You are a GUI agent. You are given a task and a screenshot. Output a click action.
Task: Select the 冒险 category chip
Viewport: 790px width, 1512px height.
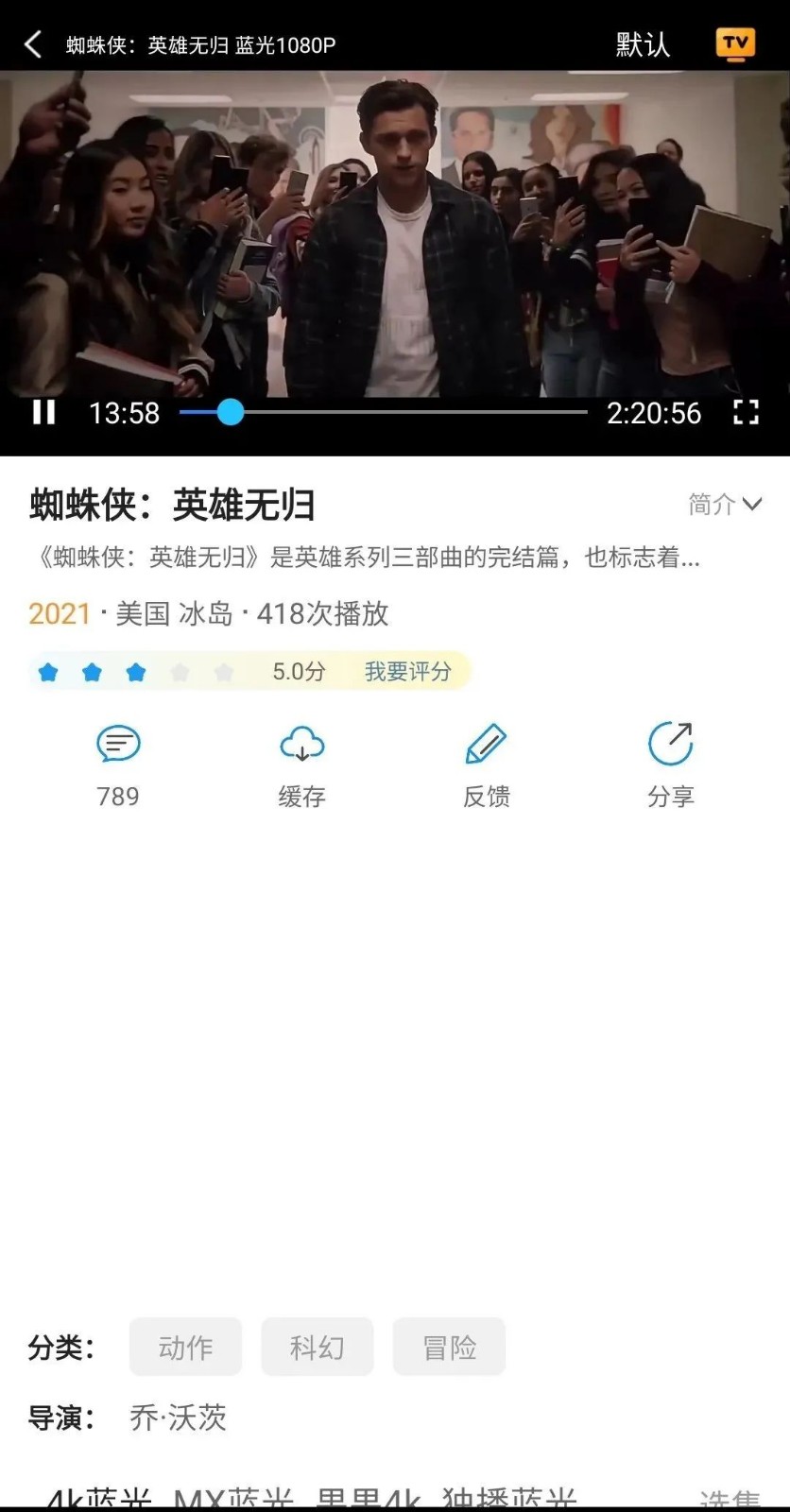pyautogui.click(x=449, y=1347)
